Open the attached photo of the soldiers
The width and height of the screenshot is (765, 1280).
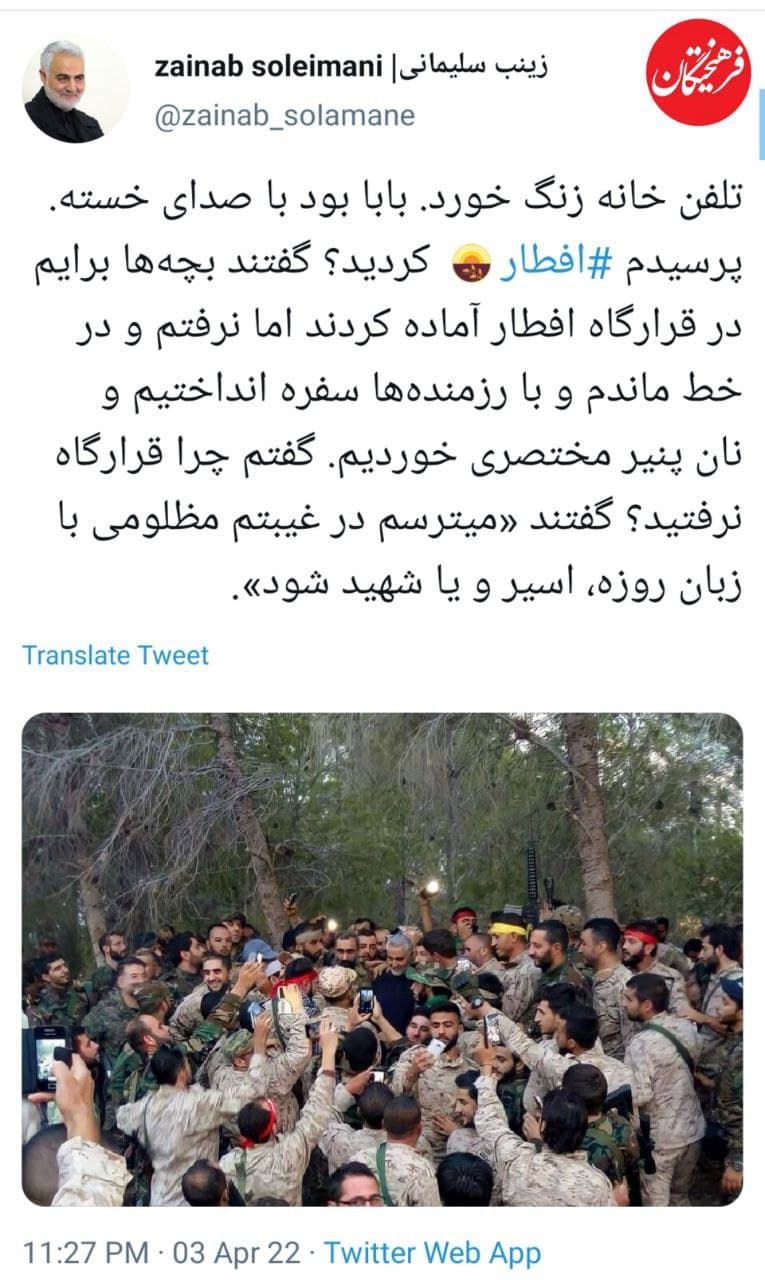pyautogui.click(x=382, y=958)
